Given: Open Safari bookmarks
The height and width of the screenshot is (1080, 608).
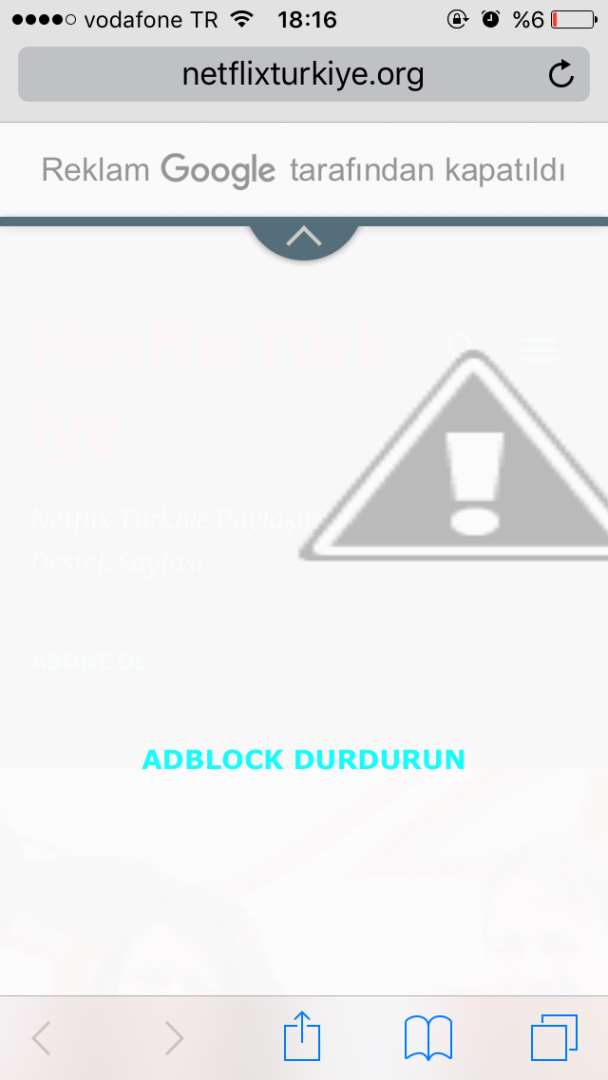Looking at the screenshot, I should pyautogui.click(x=428, y=1037).
